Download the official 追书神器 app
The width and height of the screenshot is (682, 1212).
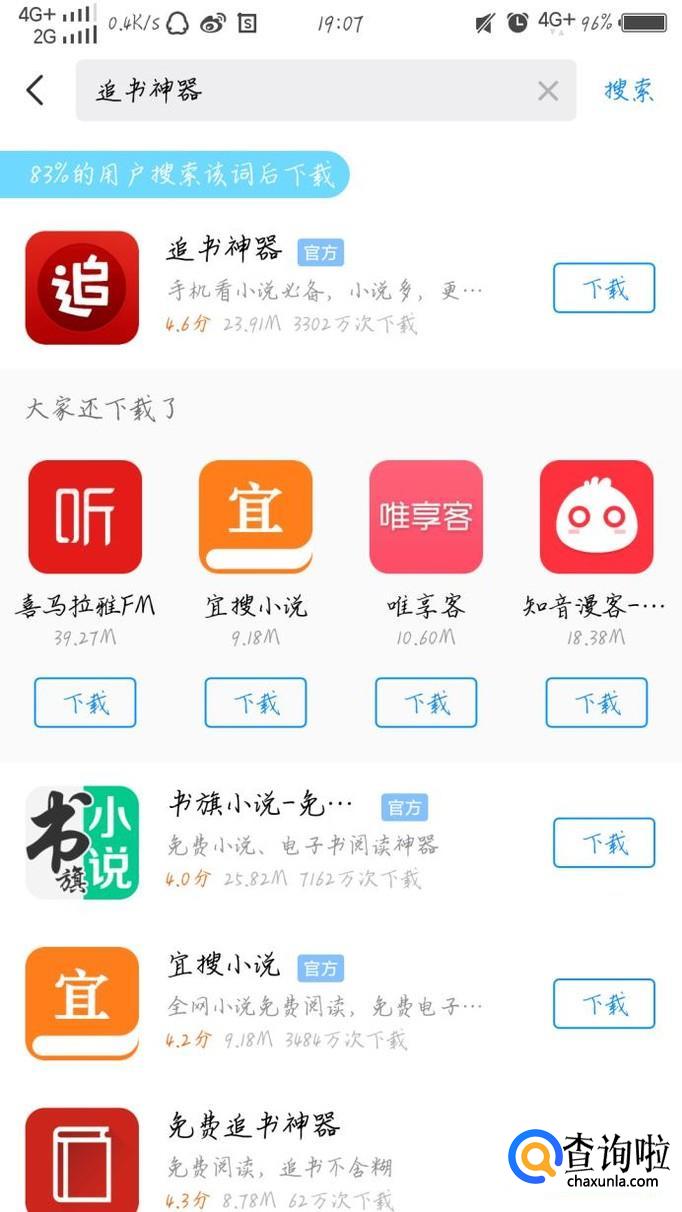(604, 289)
